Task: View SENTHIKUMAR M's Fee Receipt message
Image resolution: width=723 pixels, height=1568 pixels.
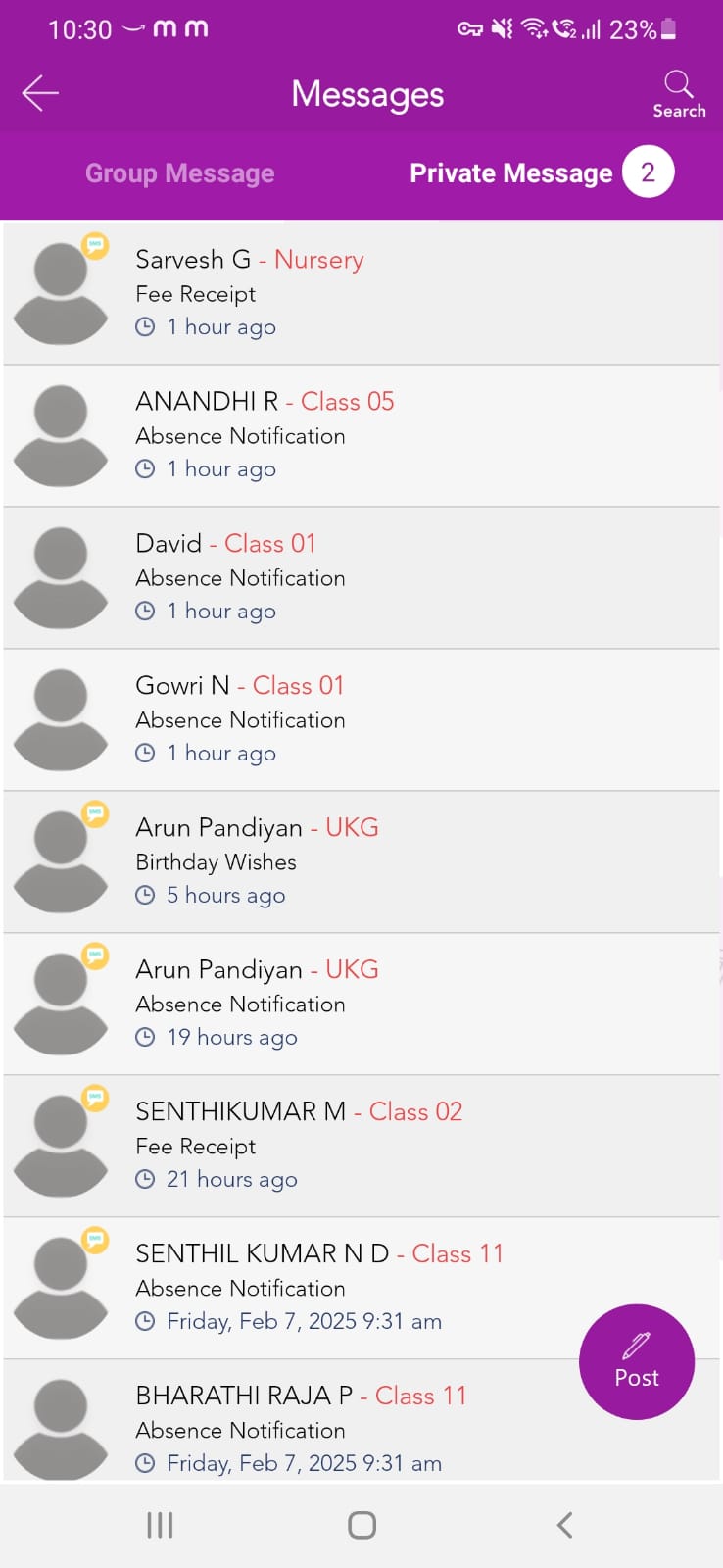Action: click(361, 1146)
